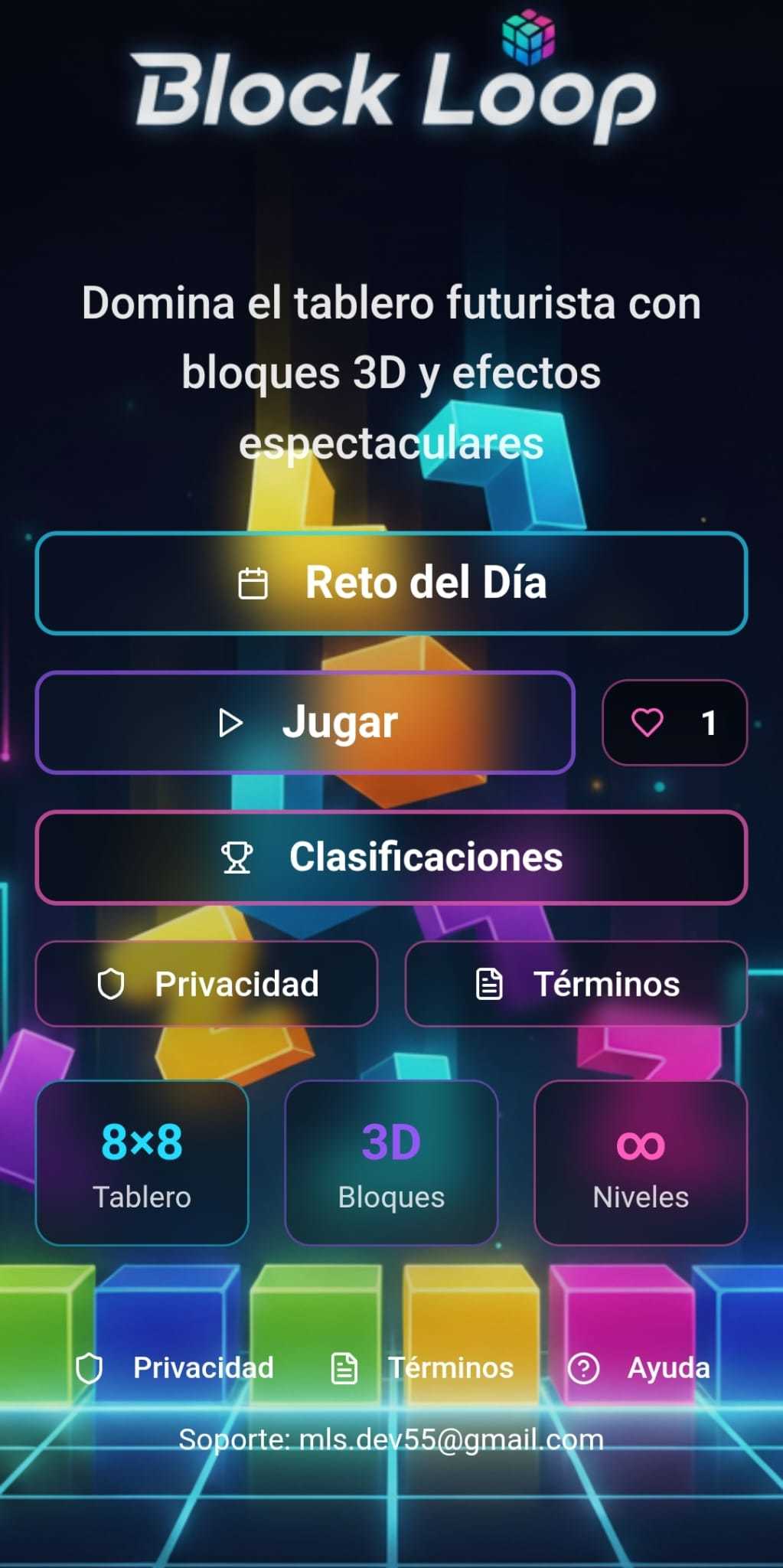The height and width of the screenshot is (1568, 783).
Task: Tap the heart lives button
Action: click(674, 722)
